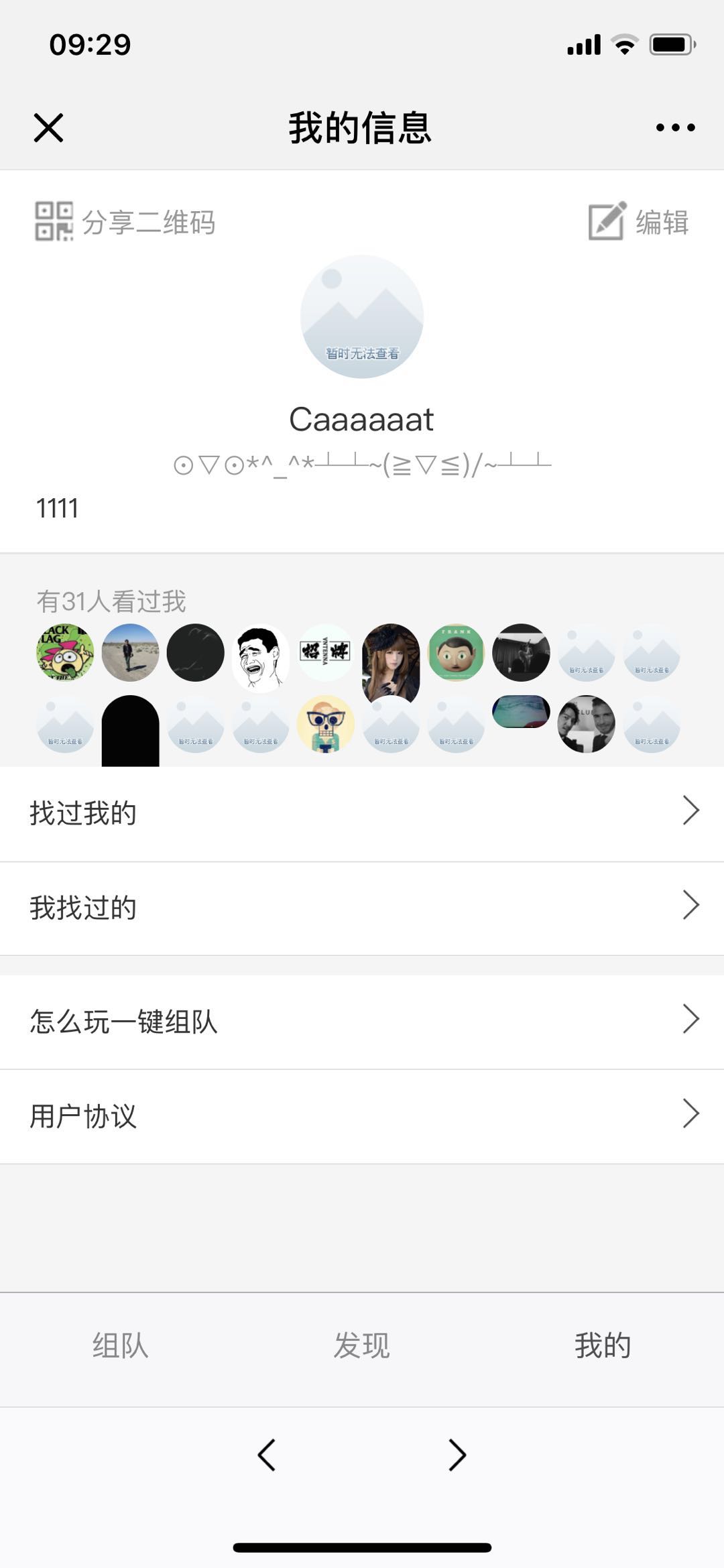Select the 我的 tab
Screen dimensions: 724x1568
[x=603, y=1346]
